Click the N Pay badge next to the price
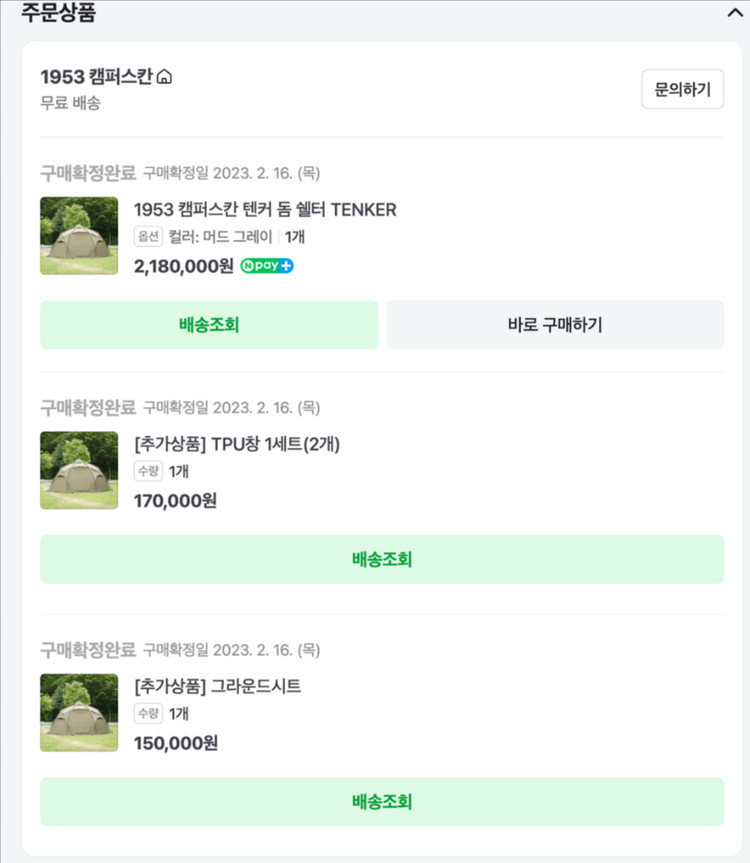This screenshot has height=863, width=750. [x=266, y=267]
